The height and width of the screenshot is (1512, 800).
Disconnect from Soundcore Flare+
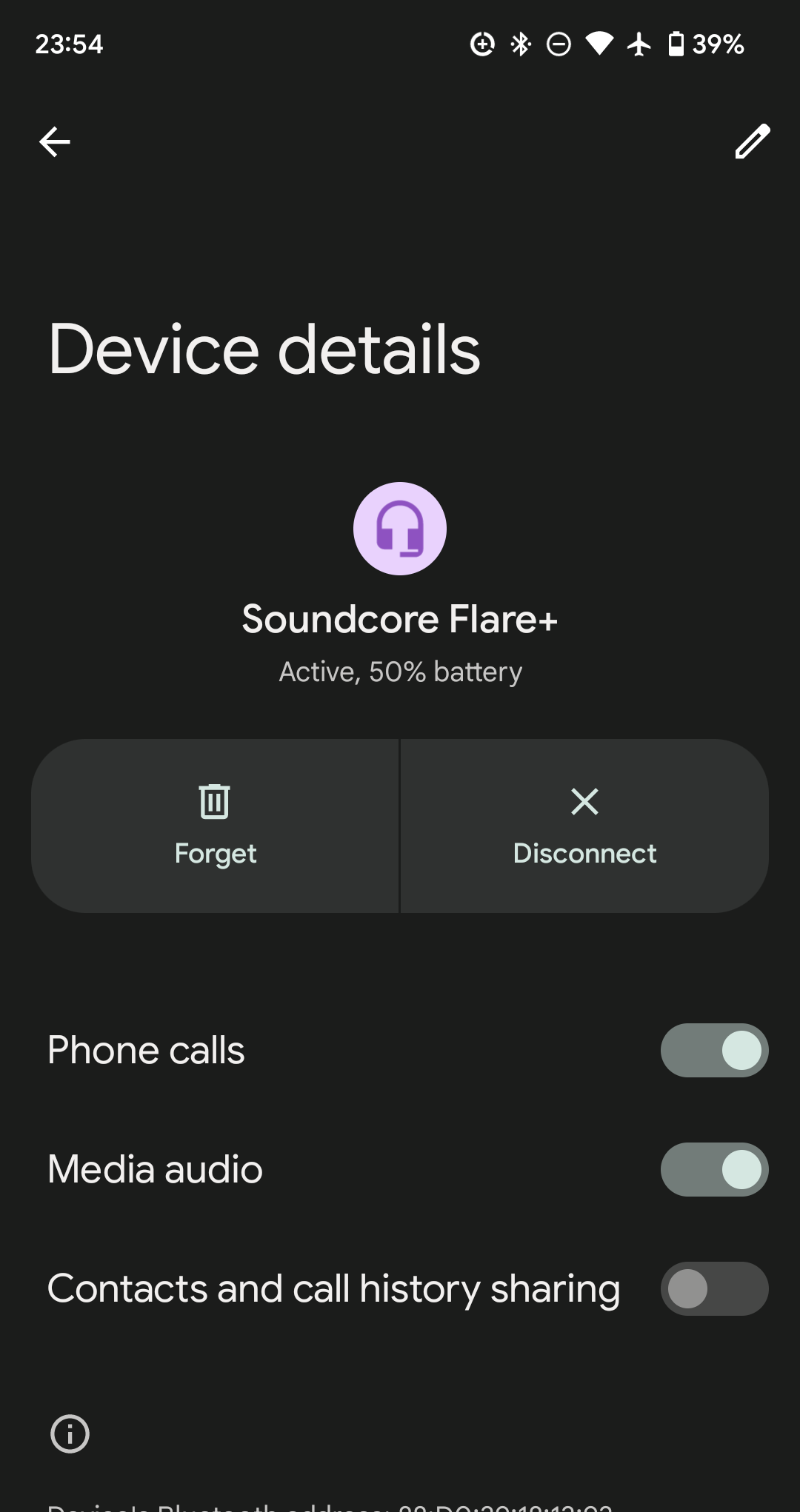584,826
